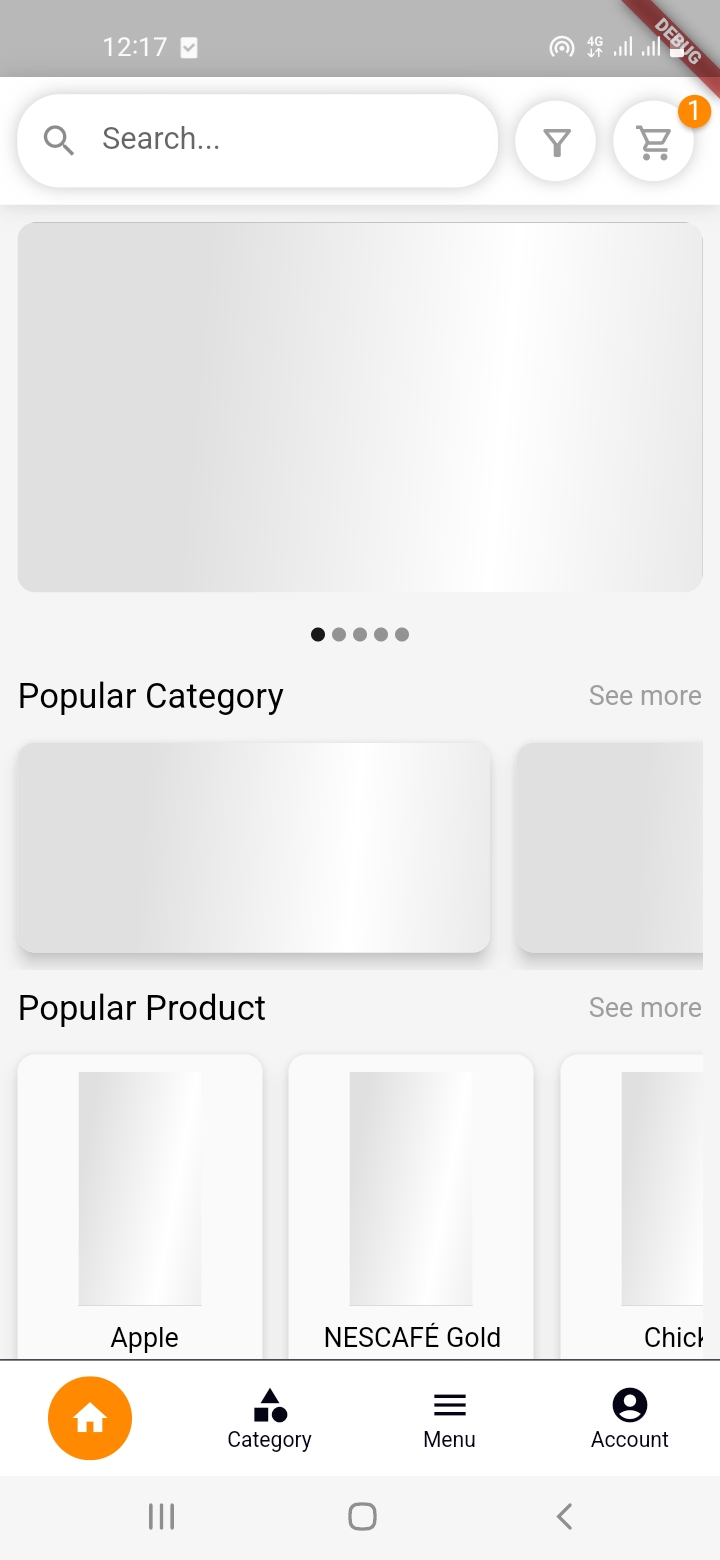Switch to the Account tab
The height and width of the screenshot is (1560, 720).
tap(629, 1418)
